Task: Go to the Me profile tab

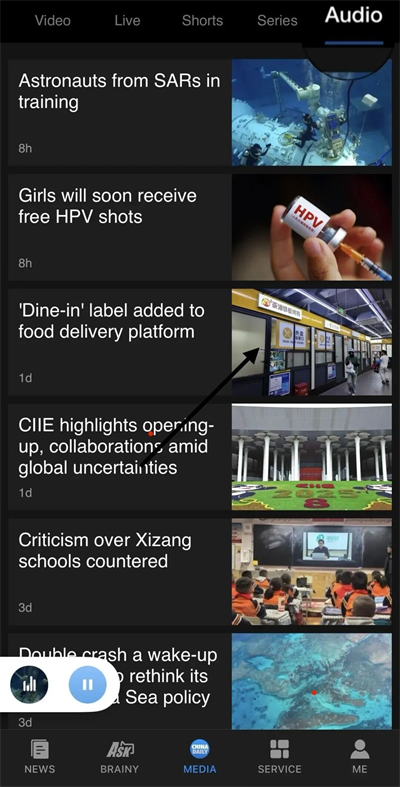Action: 359,756
